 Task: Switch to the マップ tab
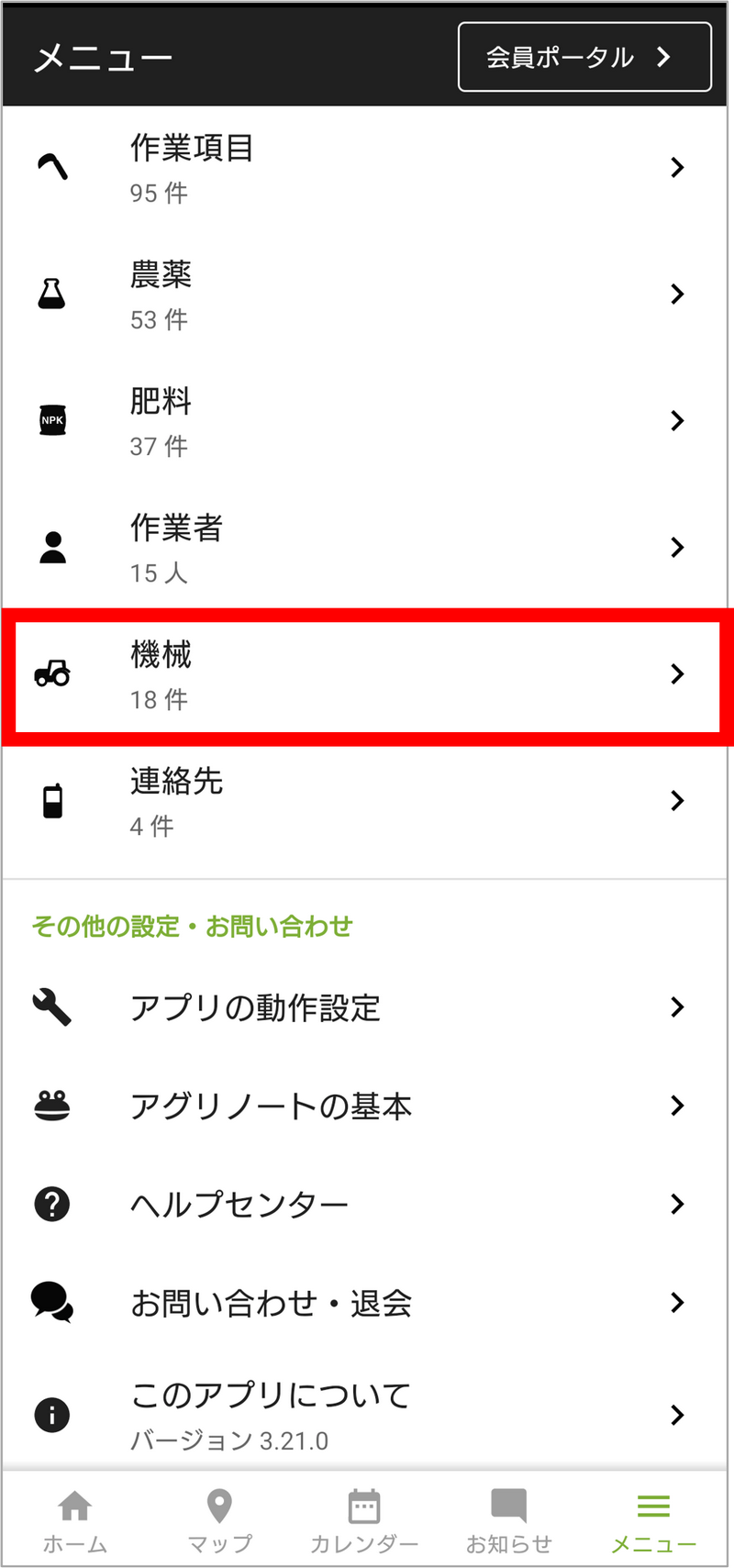pyautogui.click(x=219, y=1520)
